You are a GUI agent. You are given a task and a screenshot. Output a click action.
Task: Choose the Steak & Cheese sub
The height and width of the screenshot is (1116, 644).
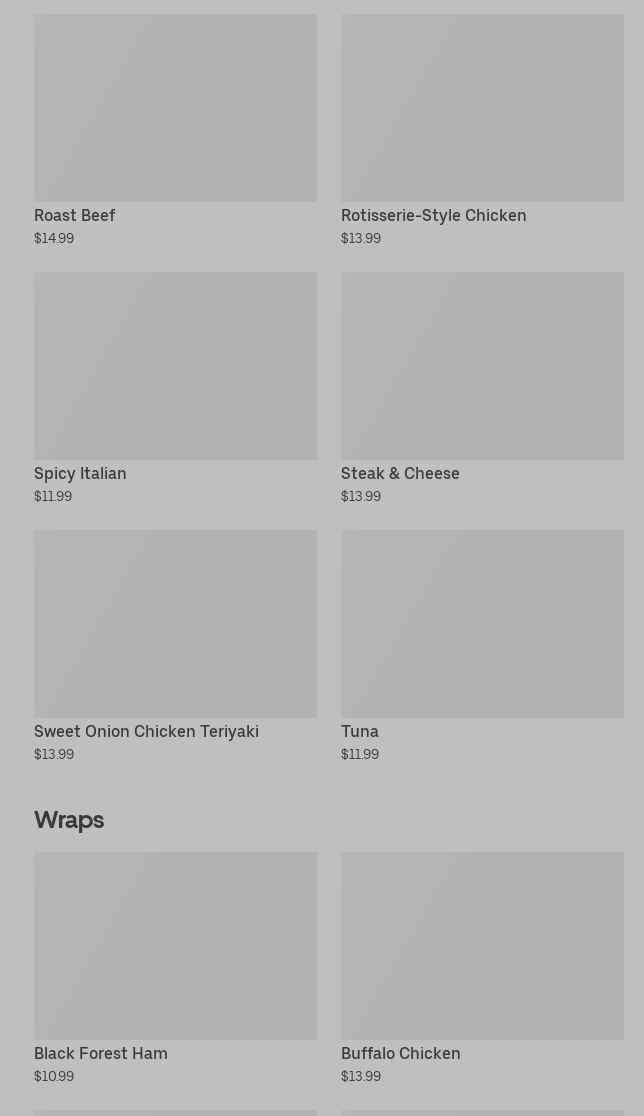[x=482, y=389]
